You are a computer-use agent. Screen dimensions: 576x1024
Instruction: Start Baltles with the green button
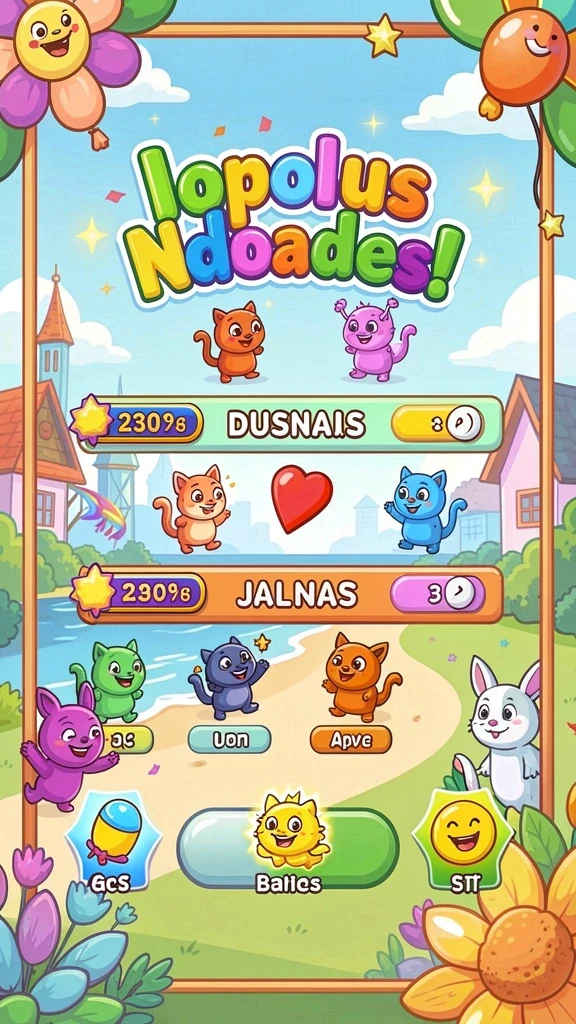click(x=288, y=848)
